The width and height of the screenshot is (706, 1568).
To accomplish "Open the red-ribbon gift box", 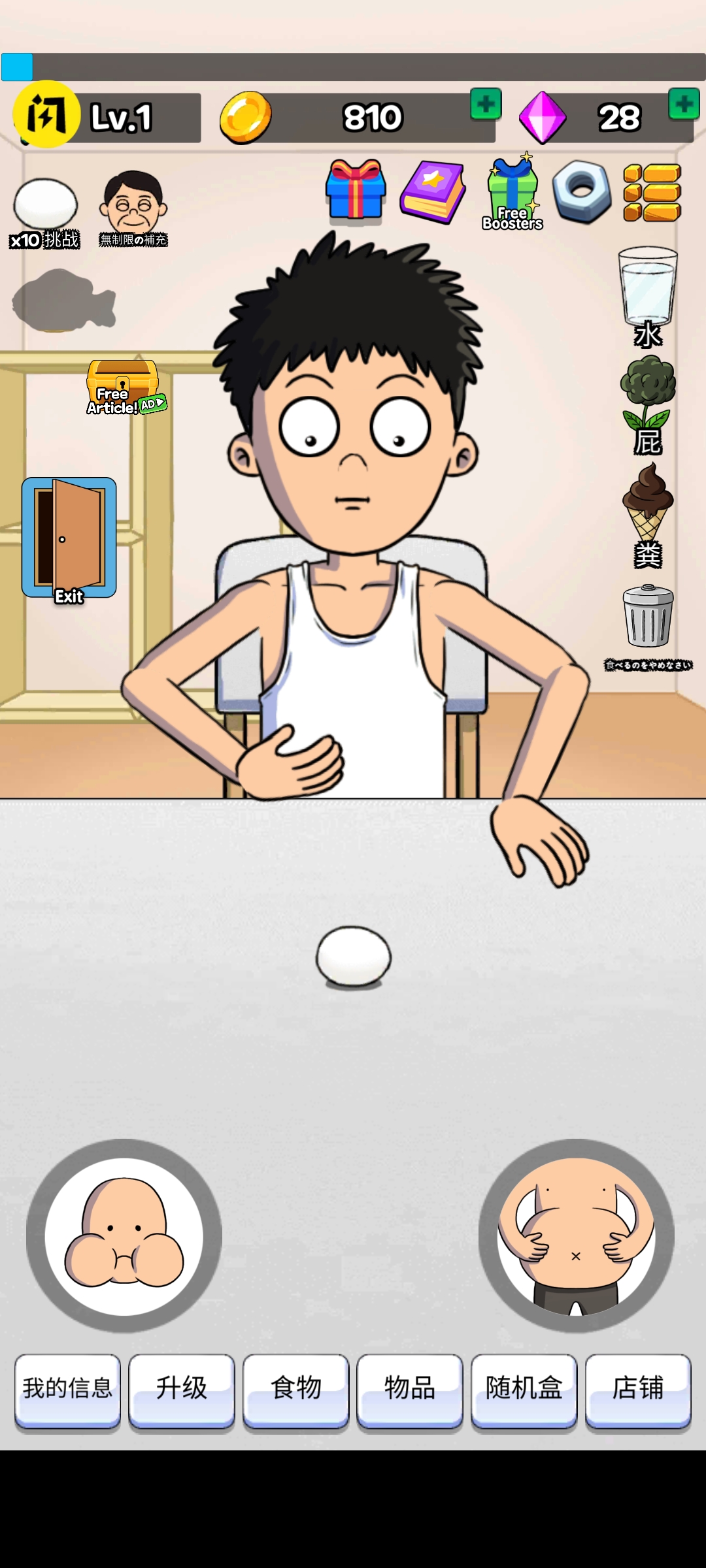I will (x=356, y=190).
